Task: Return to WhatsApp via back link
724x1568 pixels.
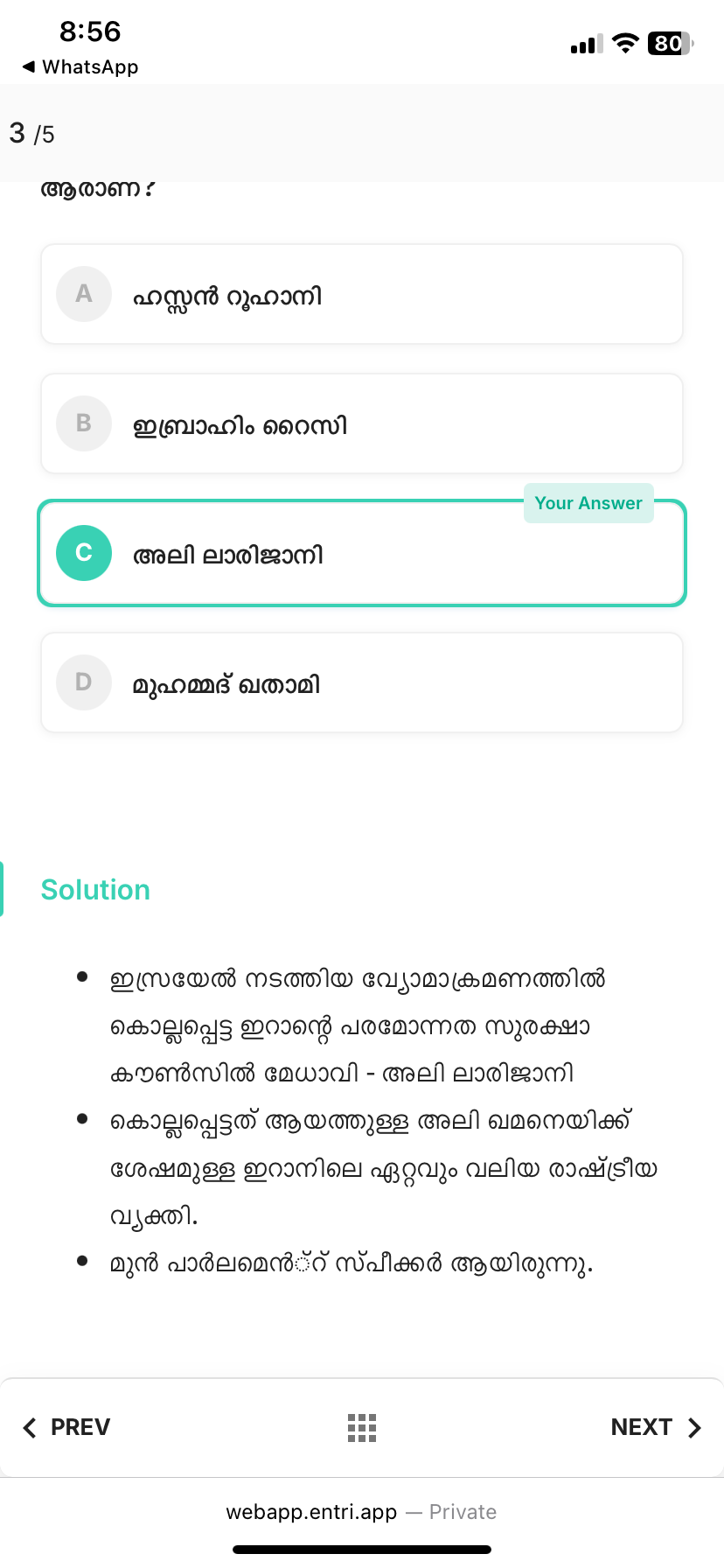Action: (x=80, y=67)
